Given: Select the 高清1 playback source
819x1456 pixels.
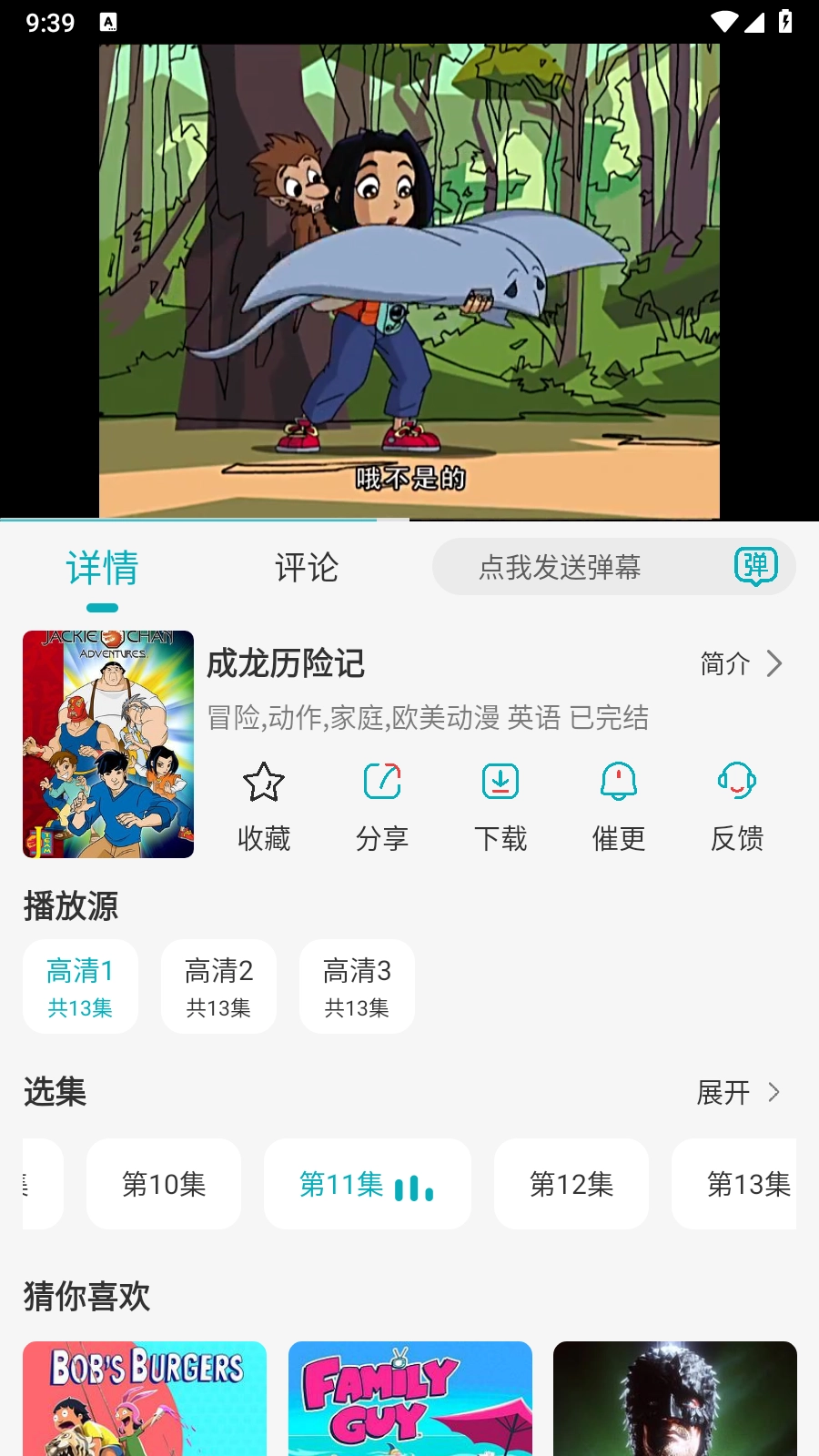Looking at the screenshot, I should (80, 986).
